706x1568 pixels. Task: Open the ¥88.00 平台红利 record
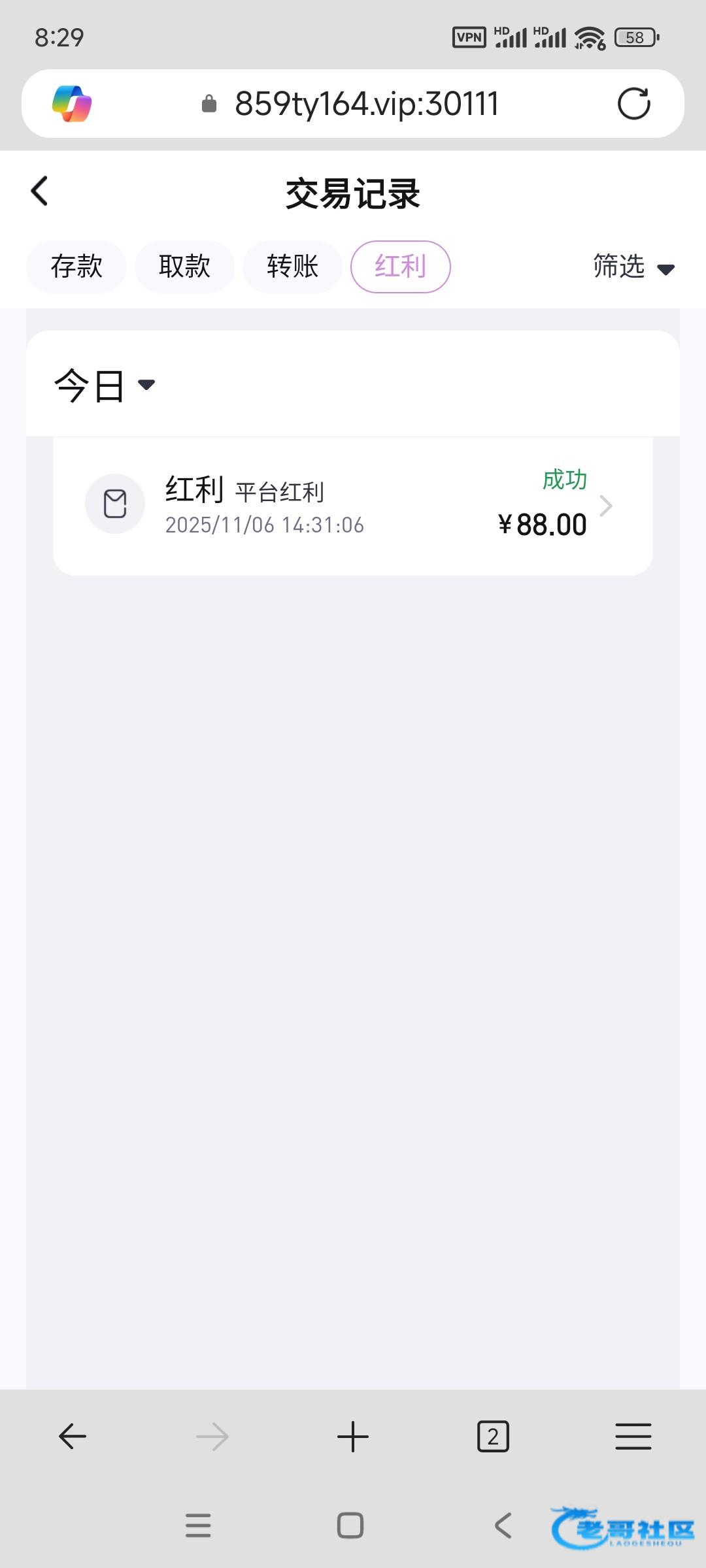pyautogui.click(x=353, y=506)
